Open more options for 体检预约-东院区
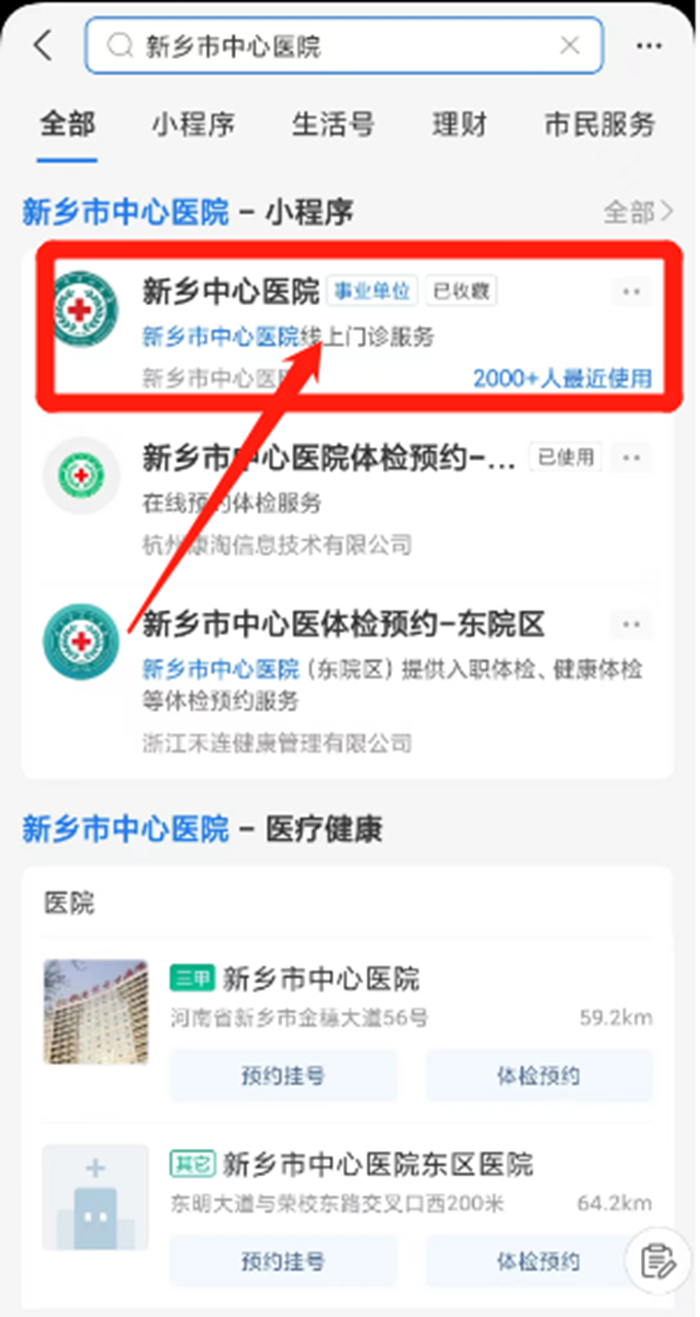This screenshot has width=700, height=1317. [x=631, y=625]
